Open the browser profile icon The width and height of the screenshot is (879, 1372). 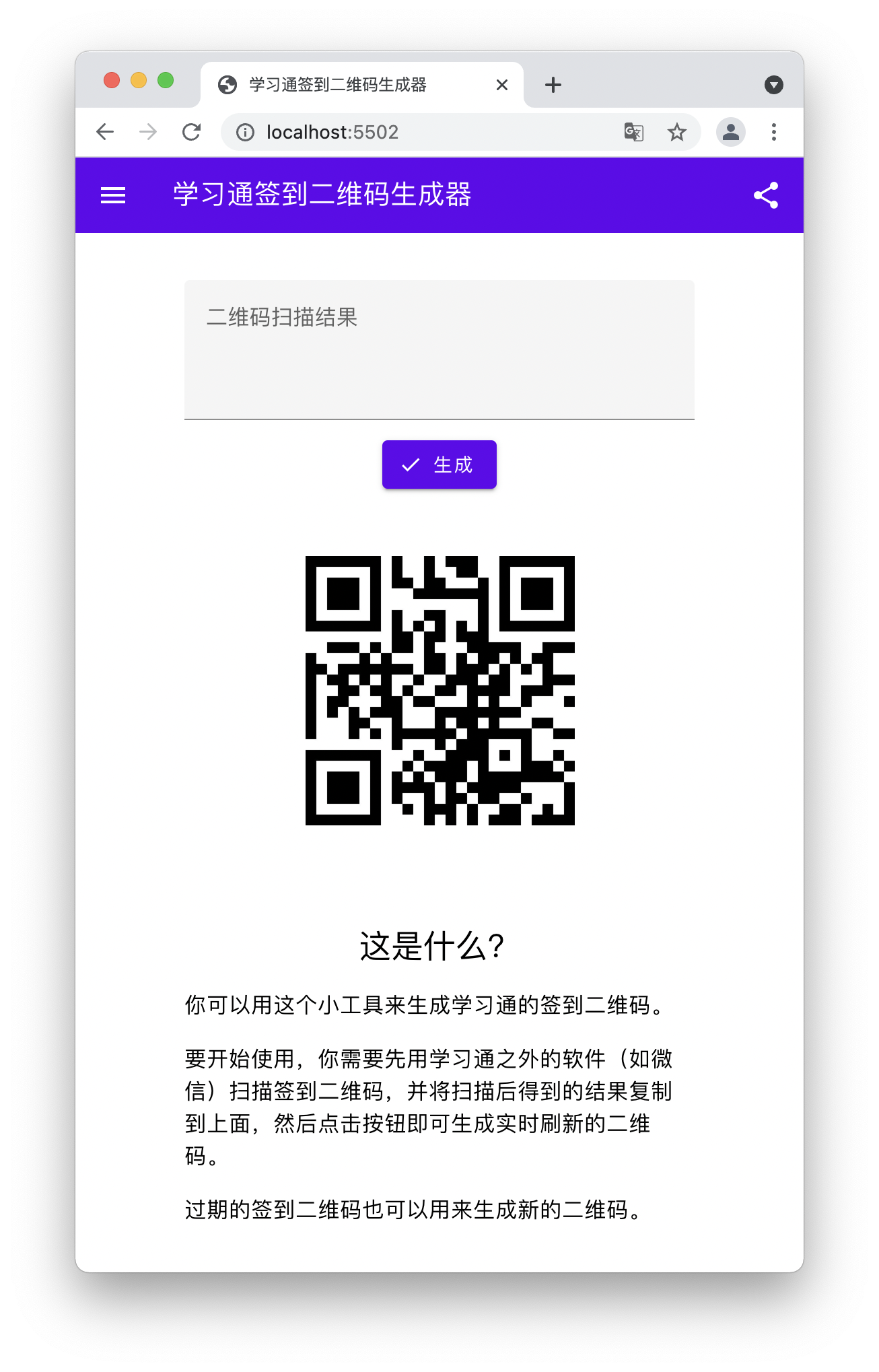tap(730, 132)
